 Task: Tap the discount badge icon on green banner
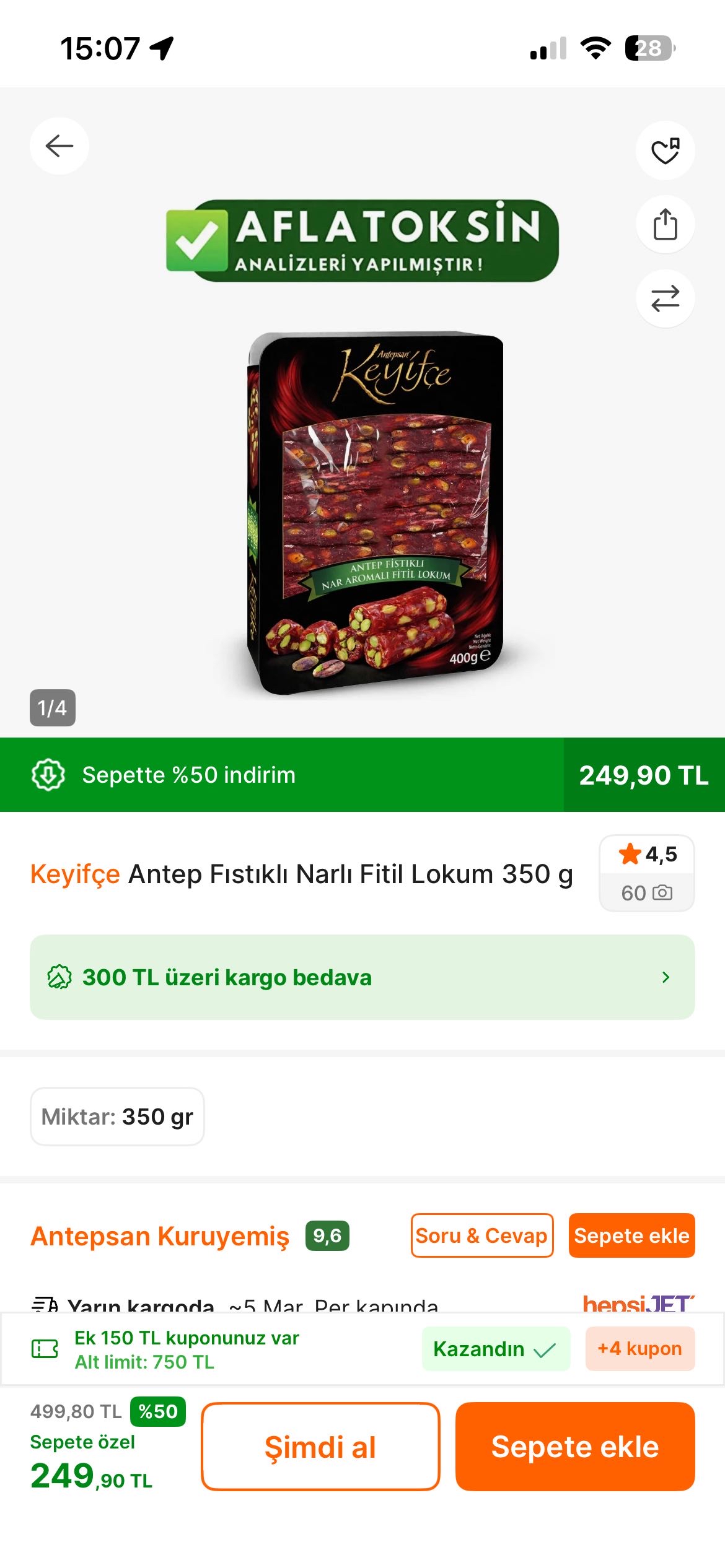tap(47, 775)
